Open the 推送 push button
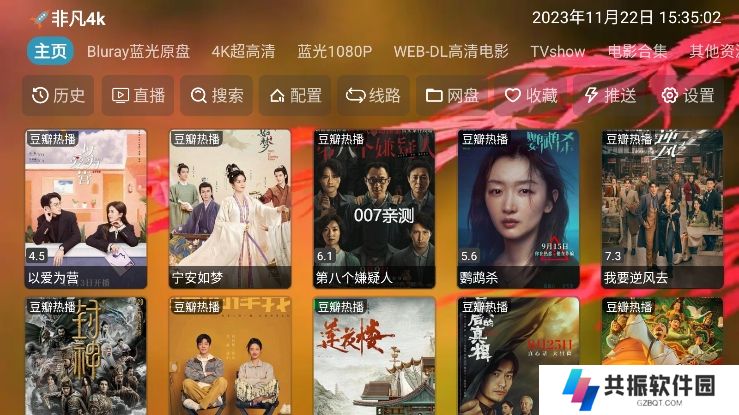The width and height of the screenshot is (739, 415). tap(609, 96)
